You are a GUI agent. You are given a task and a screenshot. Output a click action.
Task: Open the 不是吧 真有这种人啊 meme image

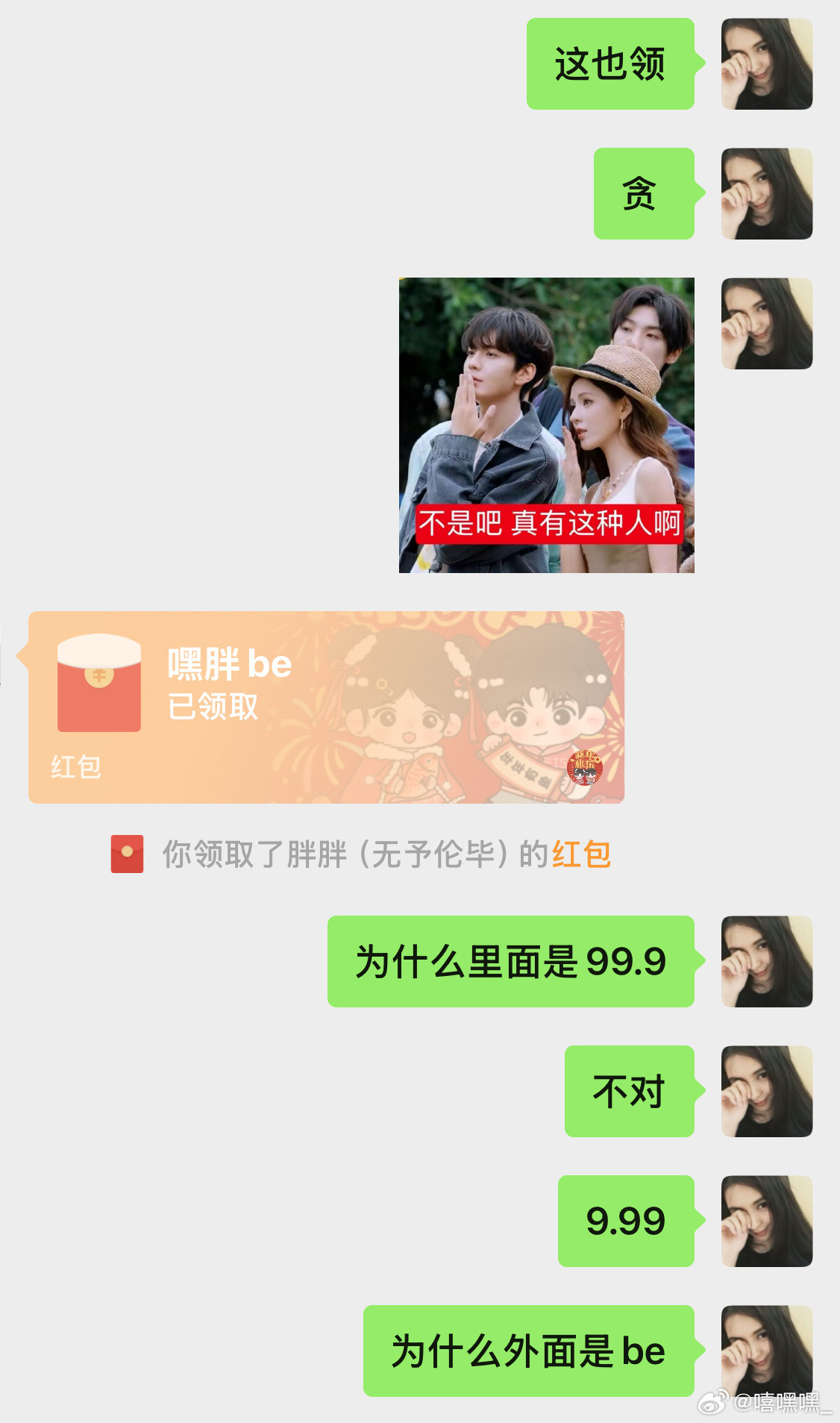547,424
